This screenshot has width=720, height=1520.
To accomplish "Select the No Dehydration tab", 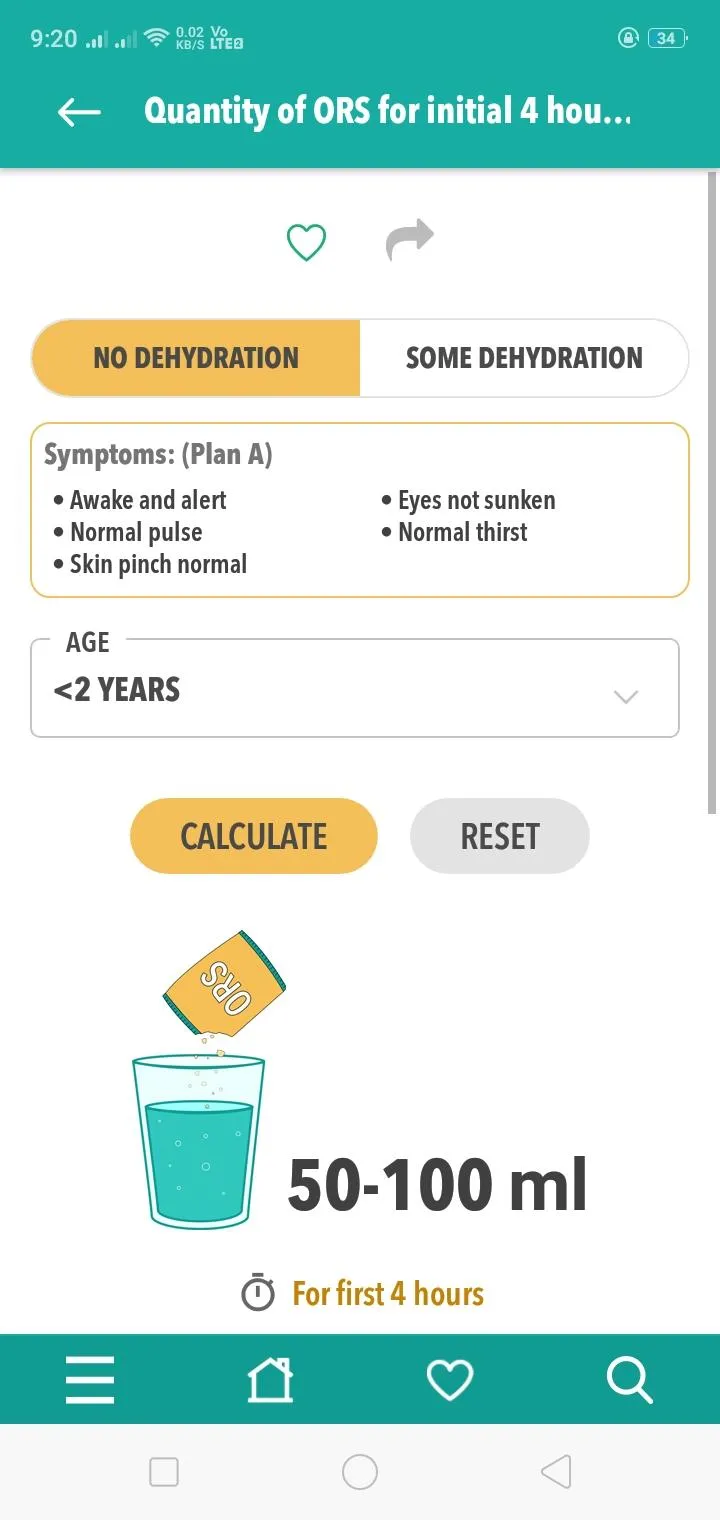I will 196,358.
